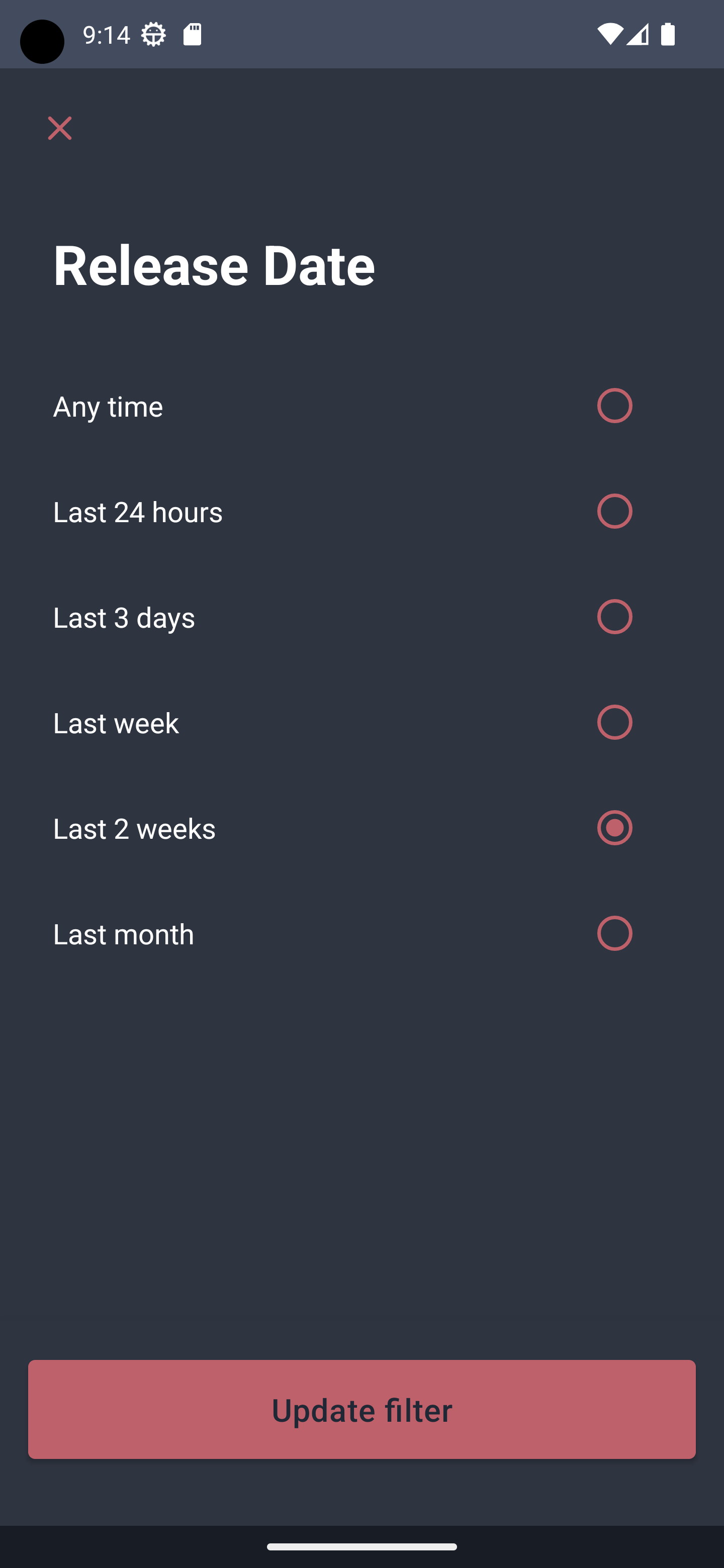The height and width of the screenshot is (1568, 724).
Task: Select the Last month radio button
Action: coord(614,933)
